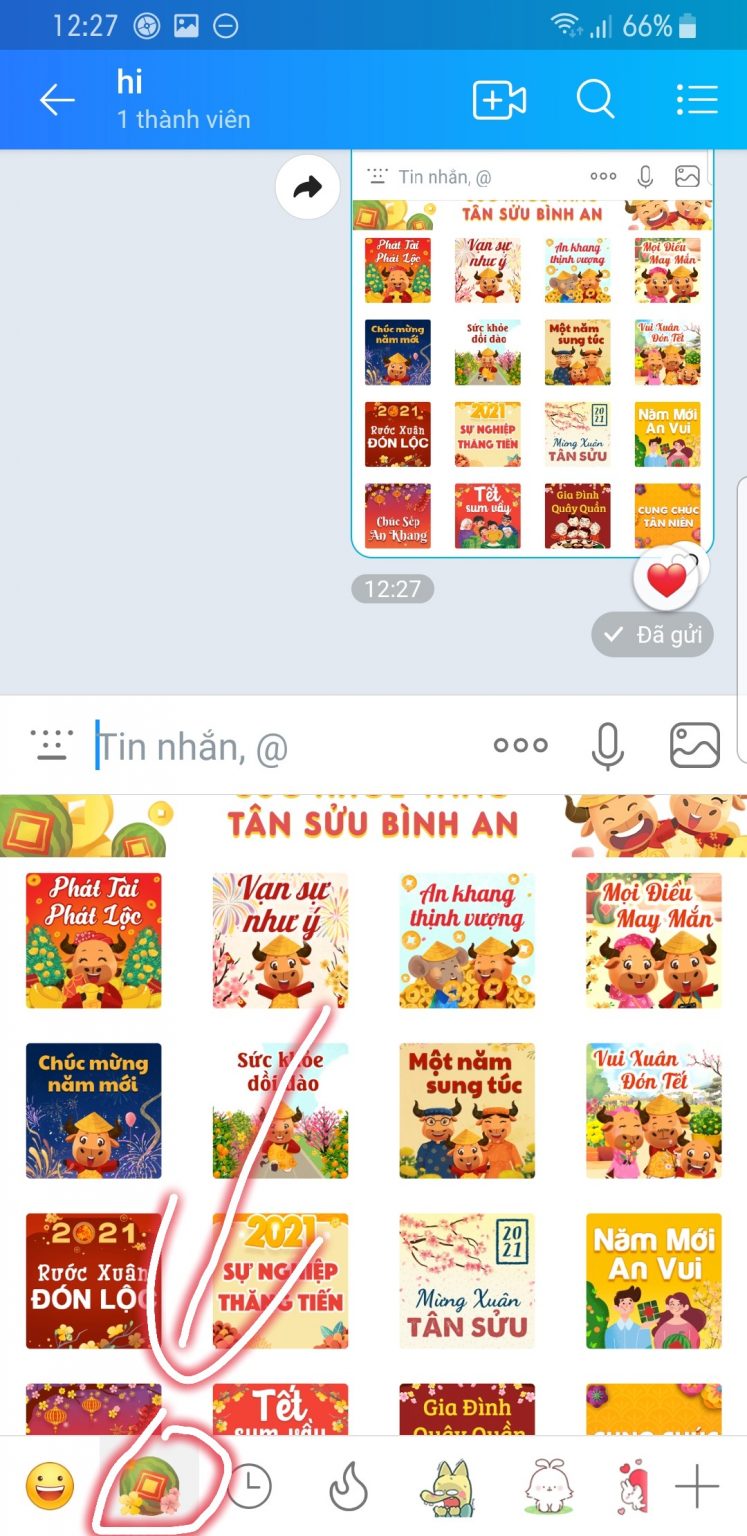Screen dimensions: 747x1536
Task: React with heart to the message
Action: (668, 580)
